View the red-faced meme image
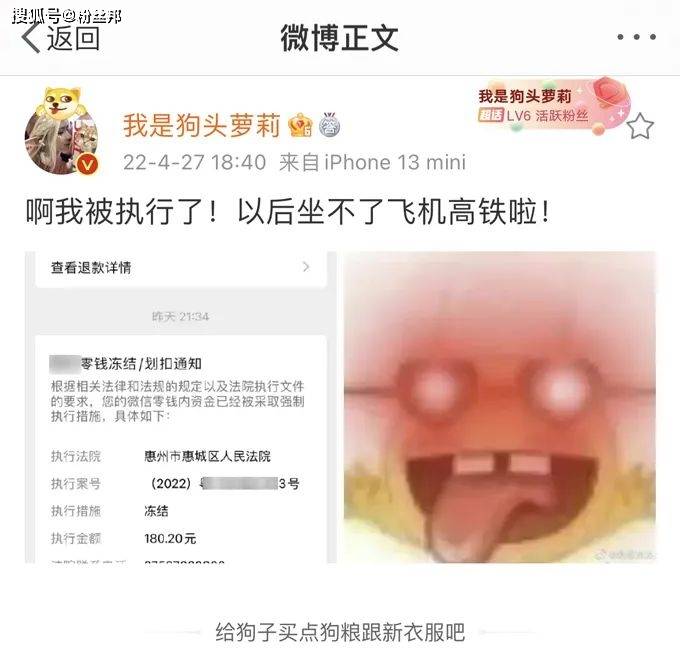This screenshot has height=666, width=680. pos(499,407)
